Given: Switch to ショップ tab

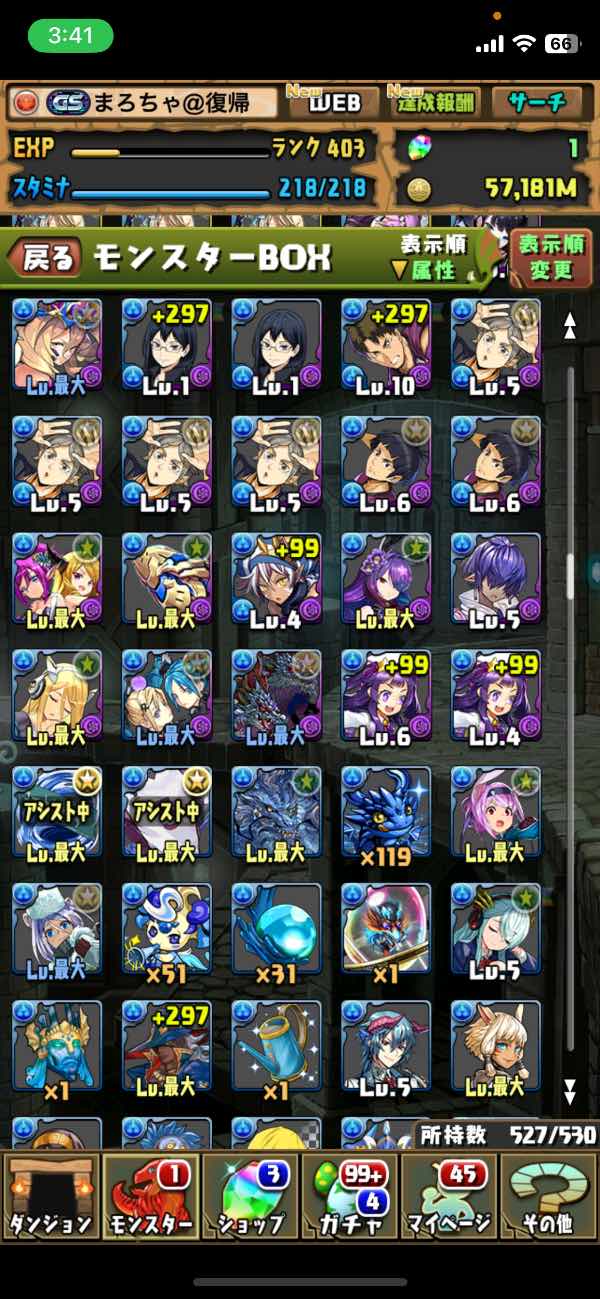Looking at the screenshot, I should pyautogui.click(x=250, y=1197).
